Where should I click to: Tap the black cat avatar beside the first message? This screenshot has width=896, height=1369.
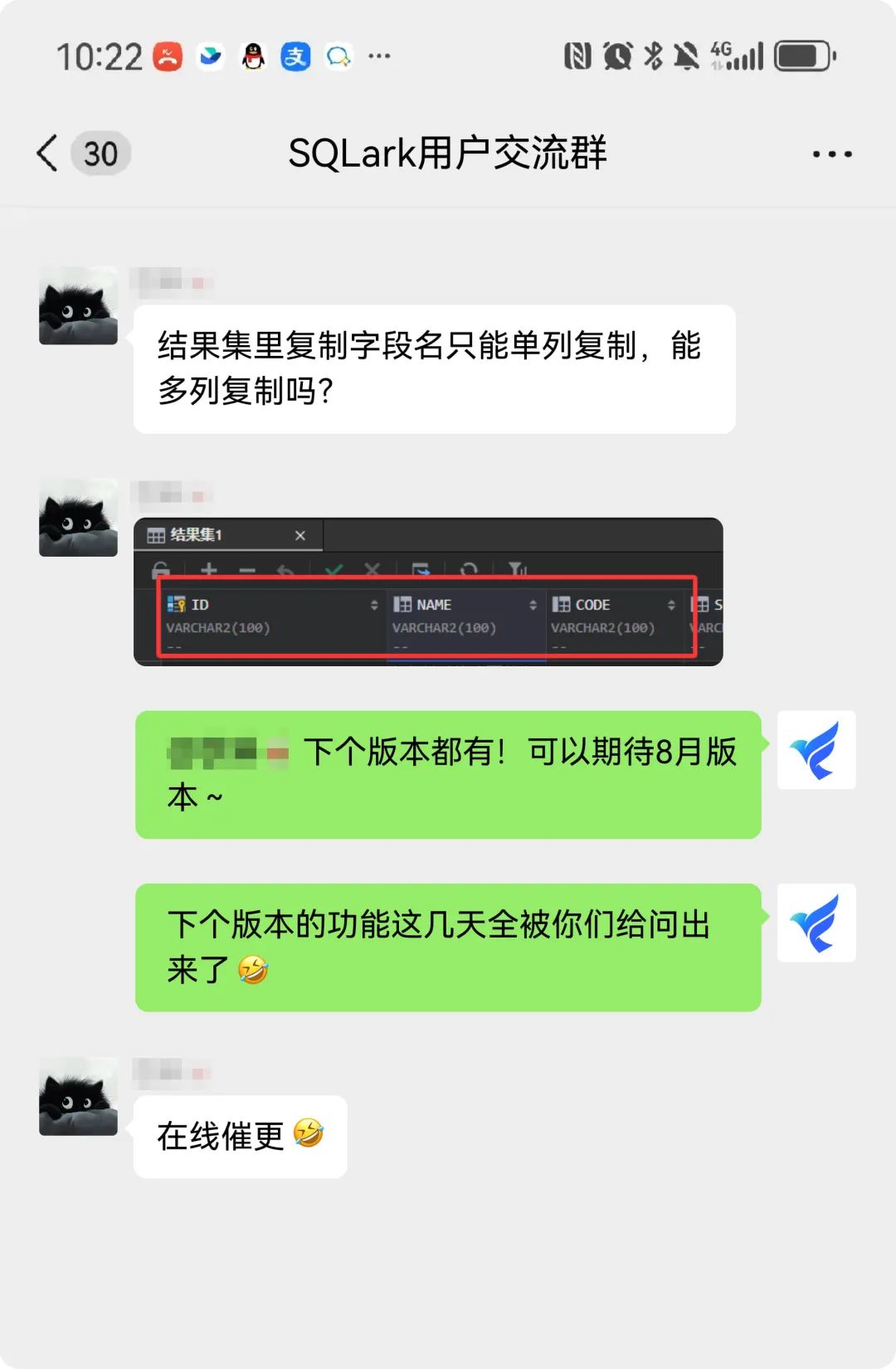click(78, 305)
